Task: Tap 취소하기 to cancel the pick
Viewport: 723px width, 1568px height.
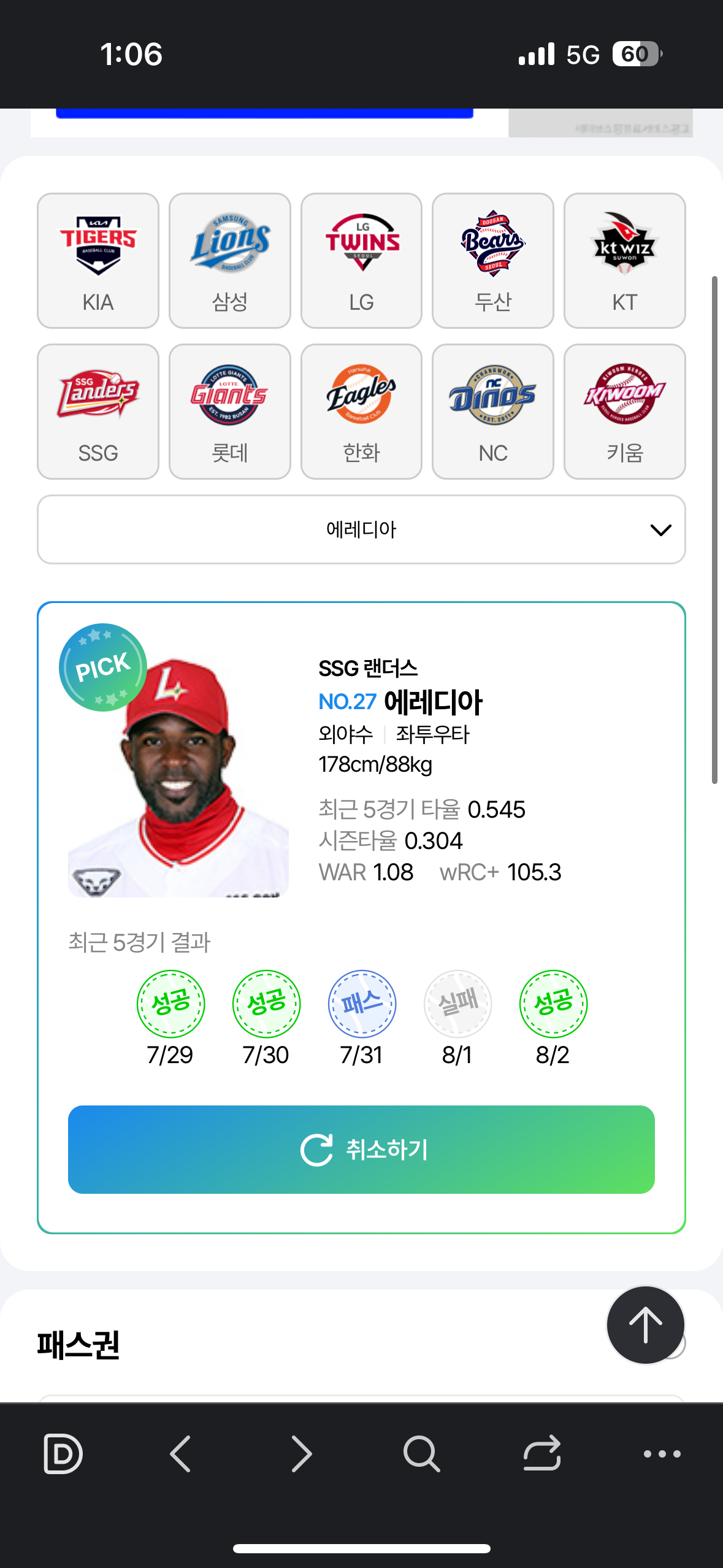Action: 361,1150
